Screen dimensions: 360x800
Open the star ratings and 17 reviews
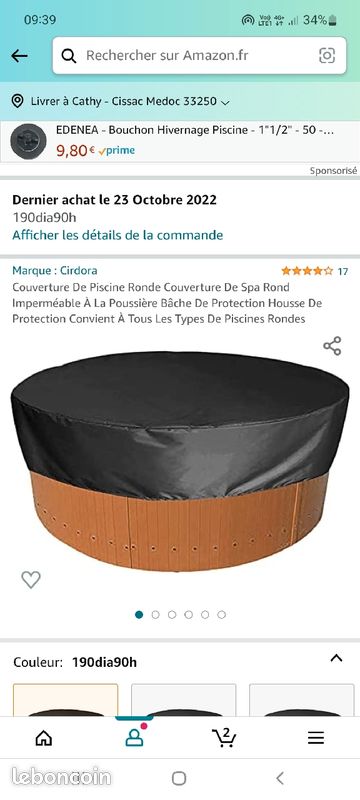pyautogui.click(x=315, y=271)
